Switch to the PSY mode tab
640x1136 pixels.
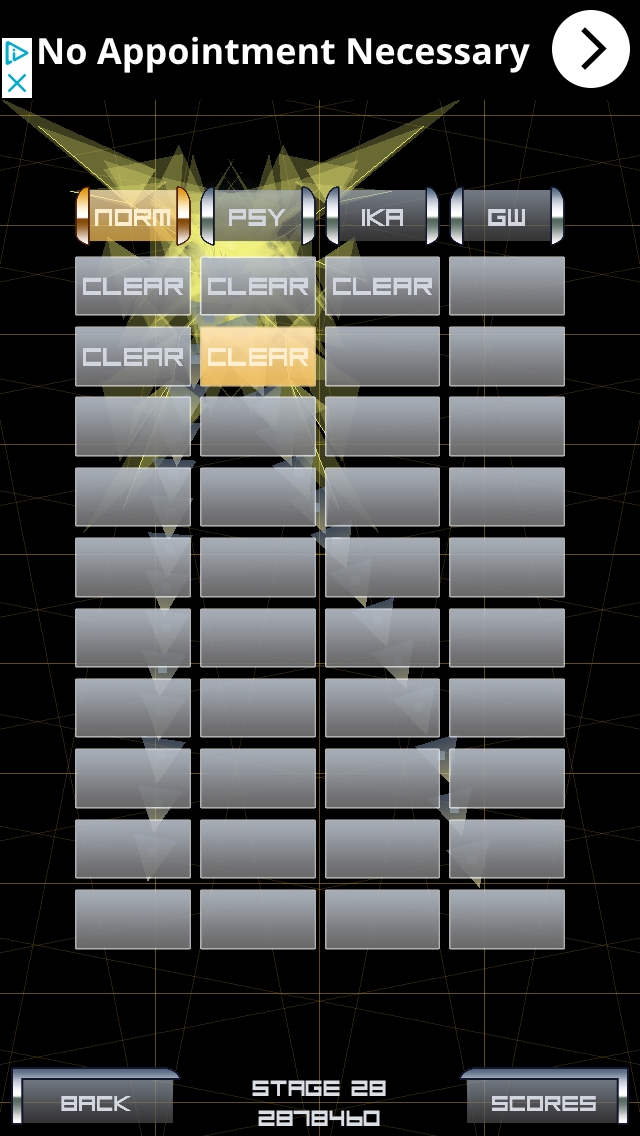click(257, 216)
